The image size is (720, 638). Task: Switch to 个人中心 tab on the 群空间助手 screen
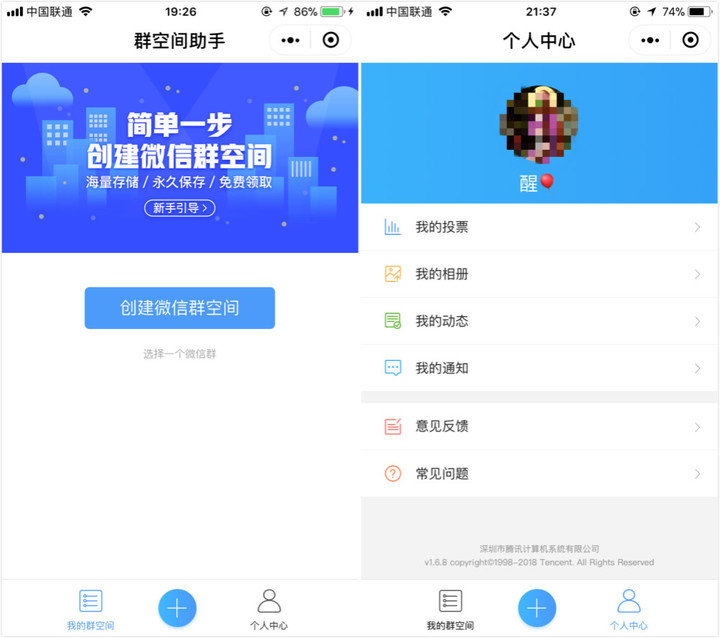pyautogui.click(x=269, y=608)
